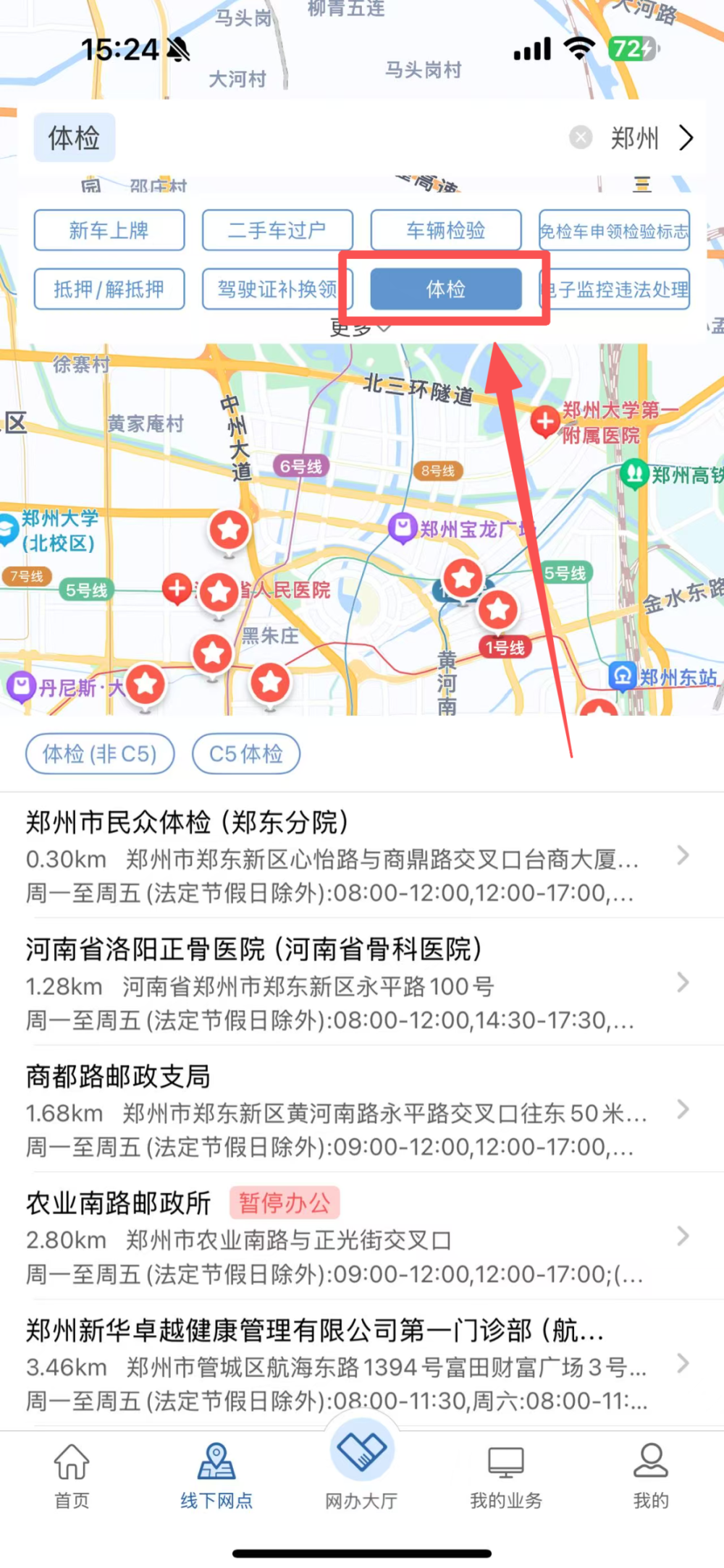Clear the search field with the X icon

pyautogui.click(x=580, y=137)
